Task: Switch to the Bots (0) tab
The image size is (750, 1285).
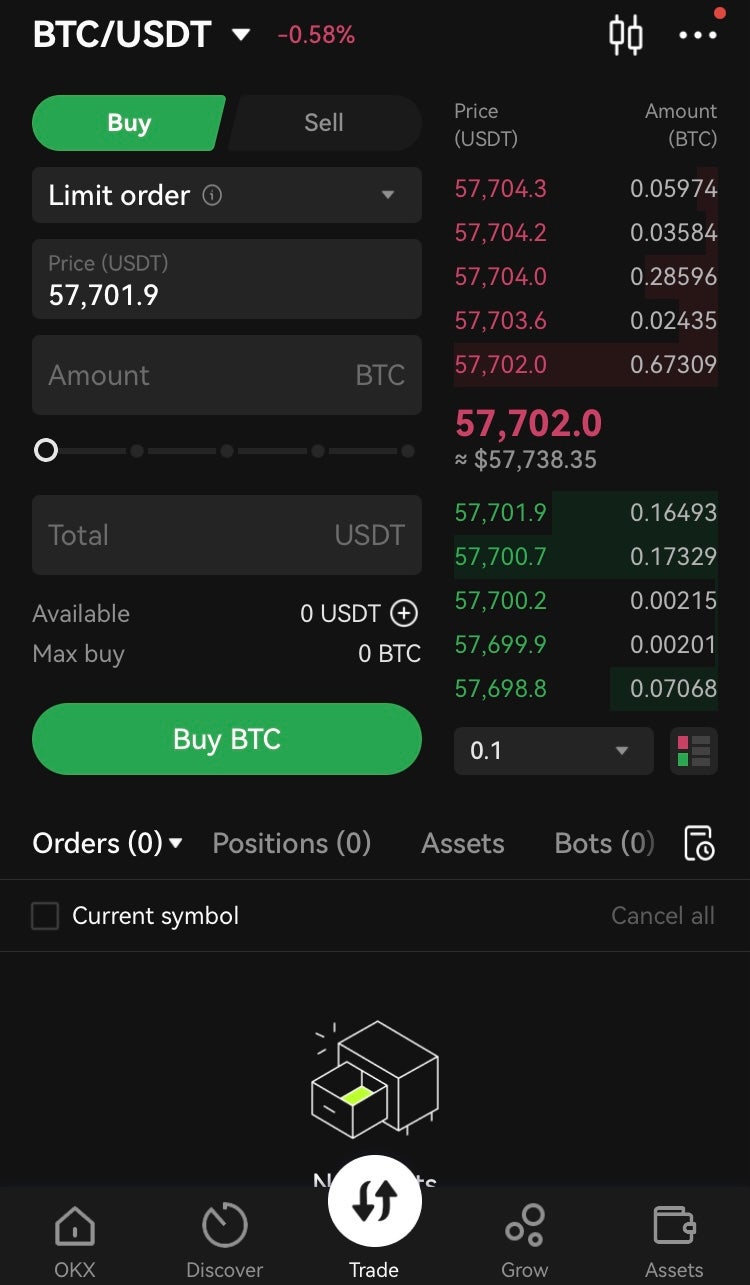Action: (x=605, y=843)
